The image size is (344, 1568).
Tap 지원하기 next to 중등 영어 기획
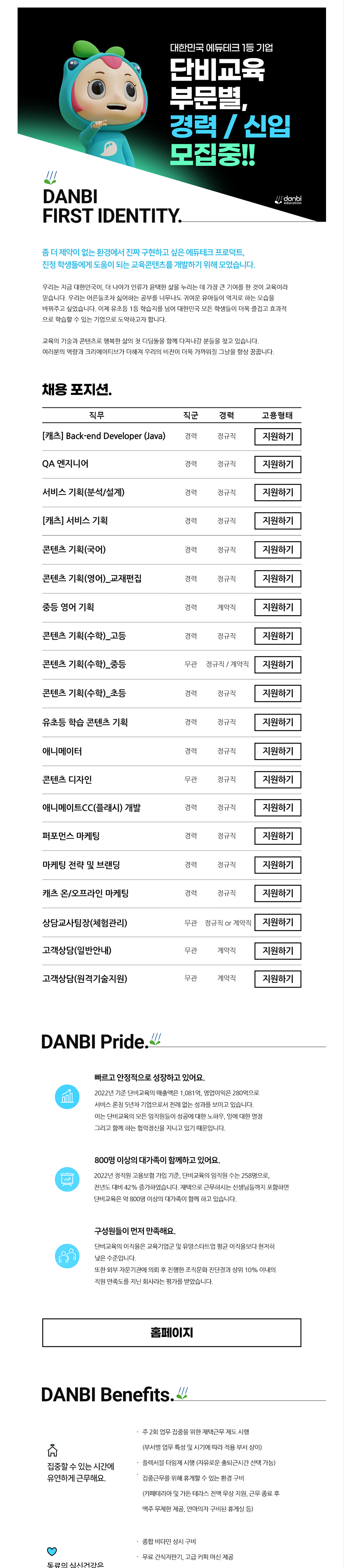pyautogui.click(x=278, y=607)
